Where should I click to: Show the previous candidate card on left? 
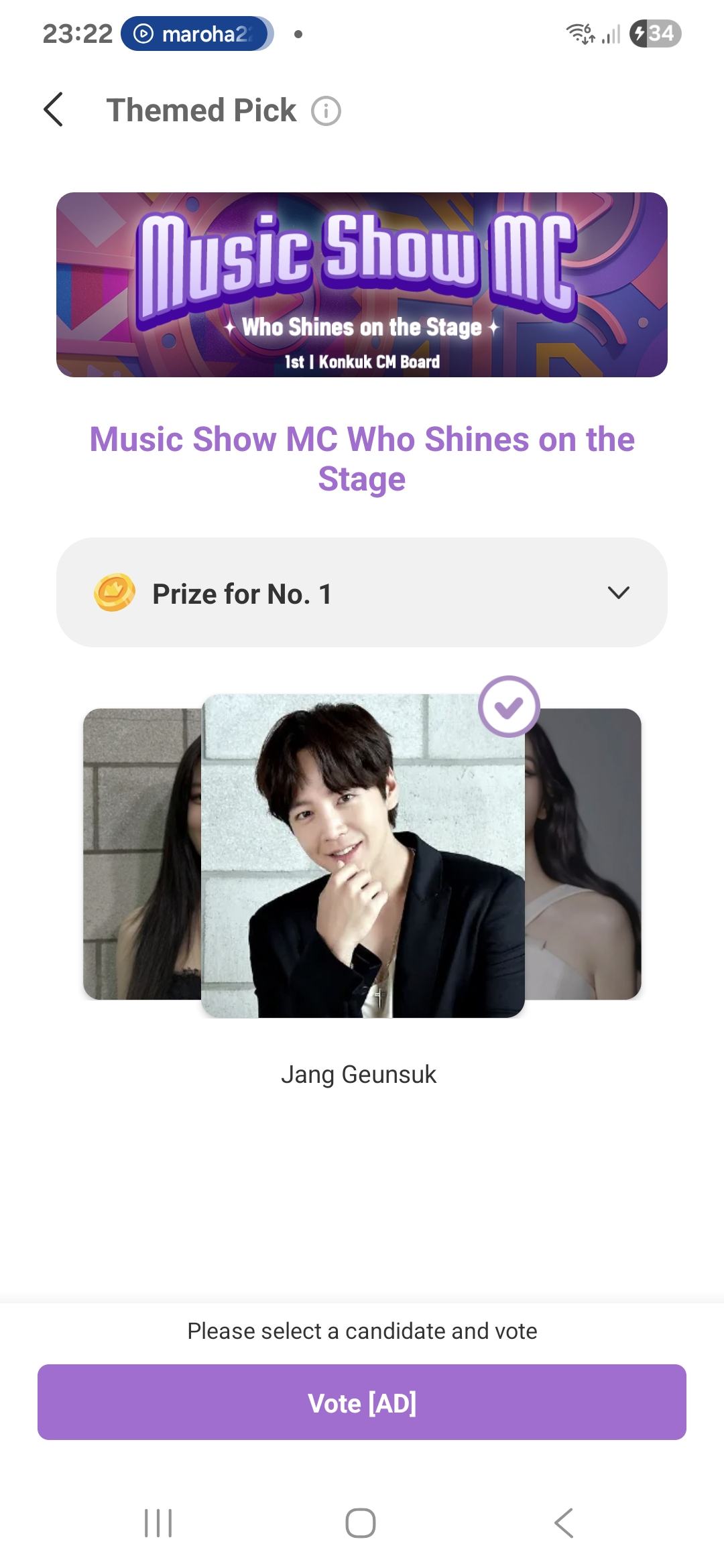(141, 854)
